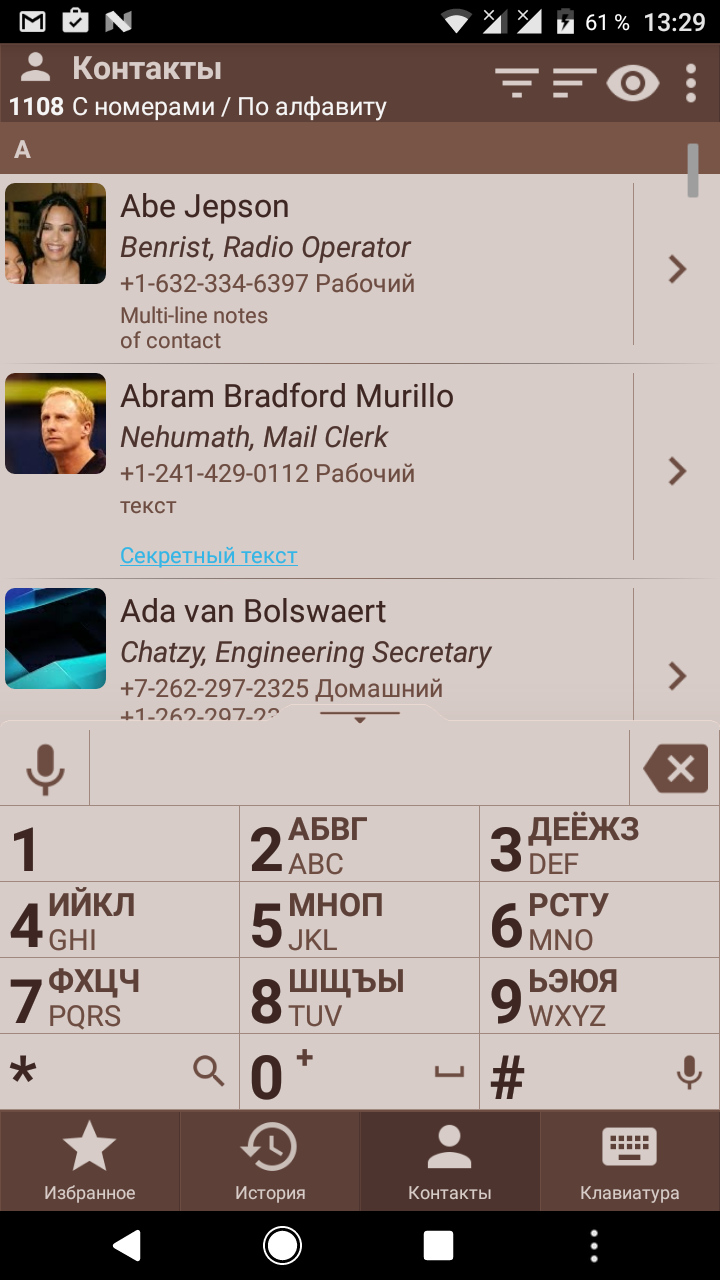Image resolution: width=720 pixels, height=1280 pixels.
Task: Tap the eye visibility icon
Action: point(633,83)
